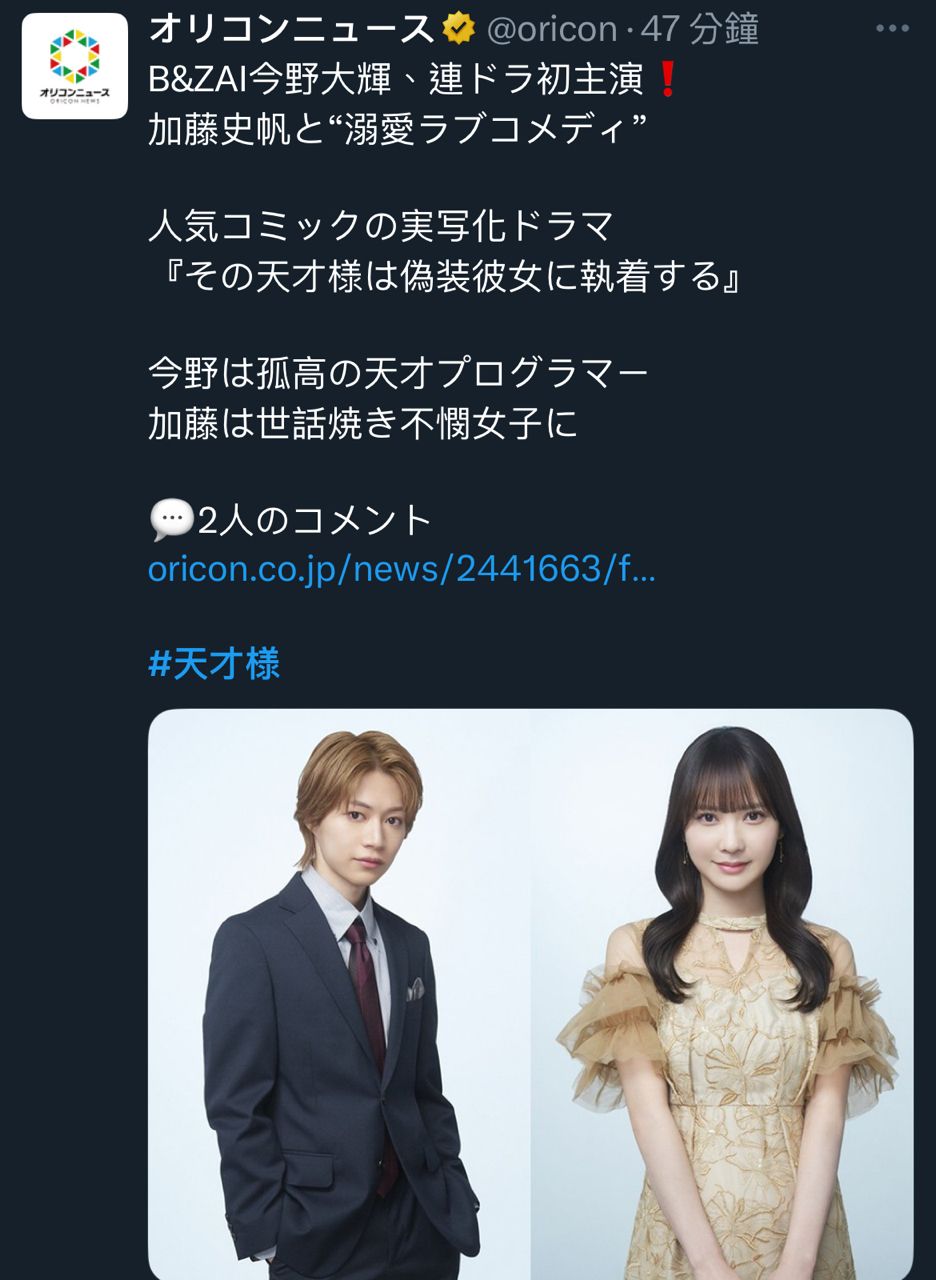Open the Oricon News profile avatar

coord(75,66)
